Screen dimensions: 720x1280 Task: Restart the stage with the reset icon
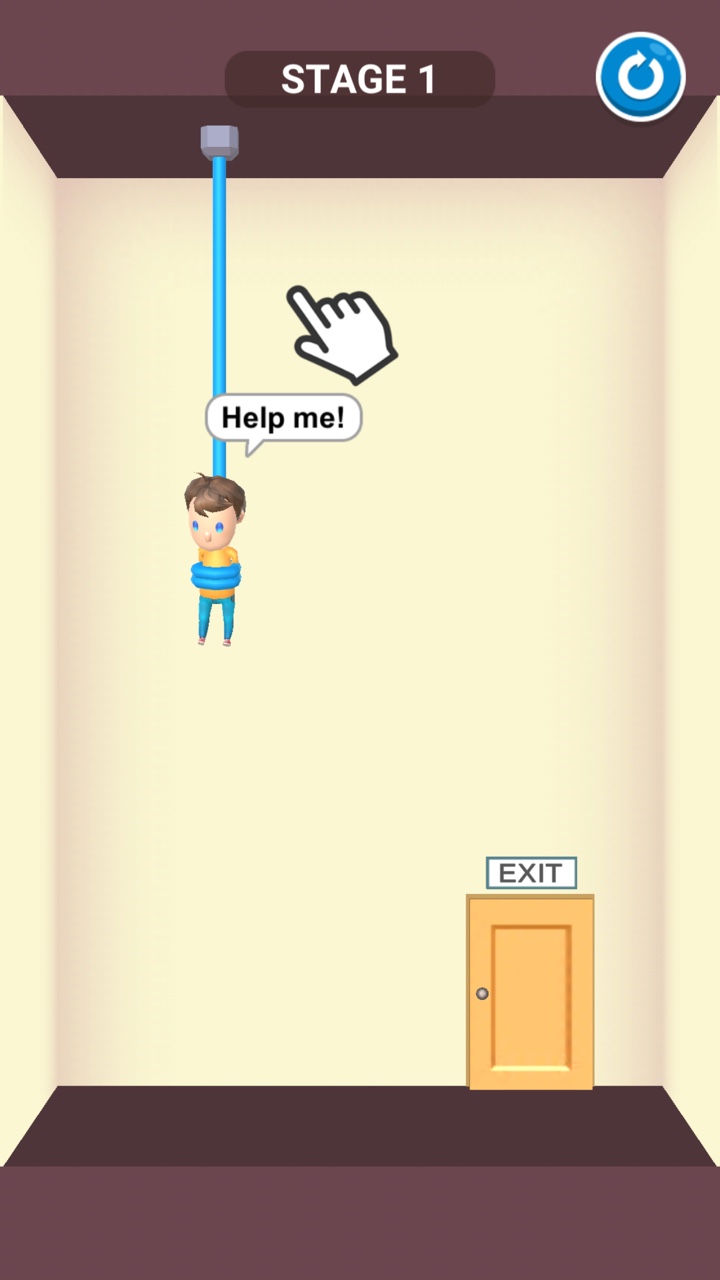[x=641, y=77]
